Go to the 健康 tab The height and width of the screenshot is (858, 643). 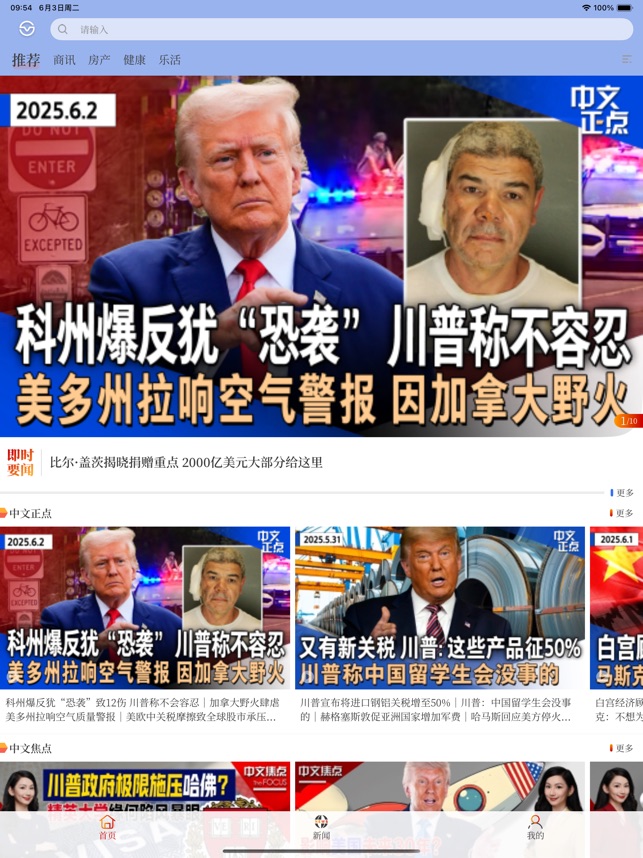pyautogui.click(x=134, y=60)
